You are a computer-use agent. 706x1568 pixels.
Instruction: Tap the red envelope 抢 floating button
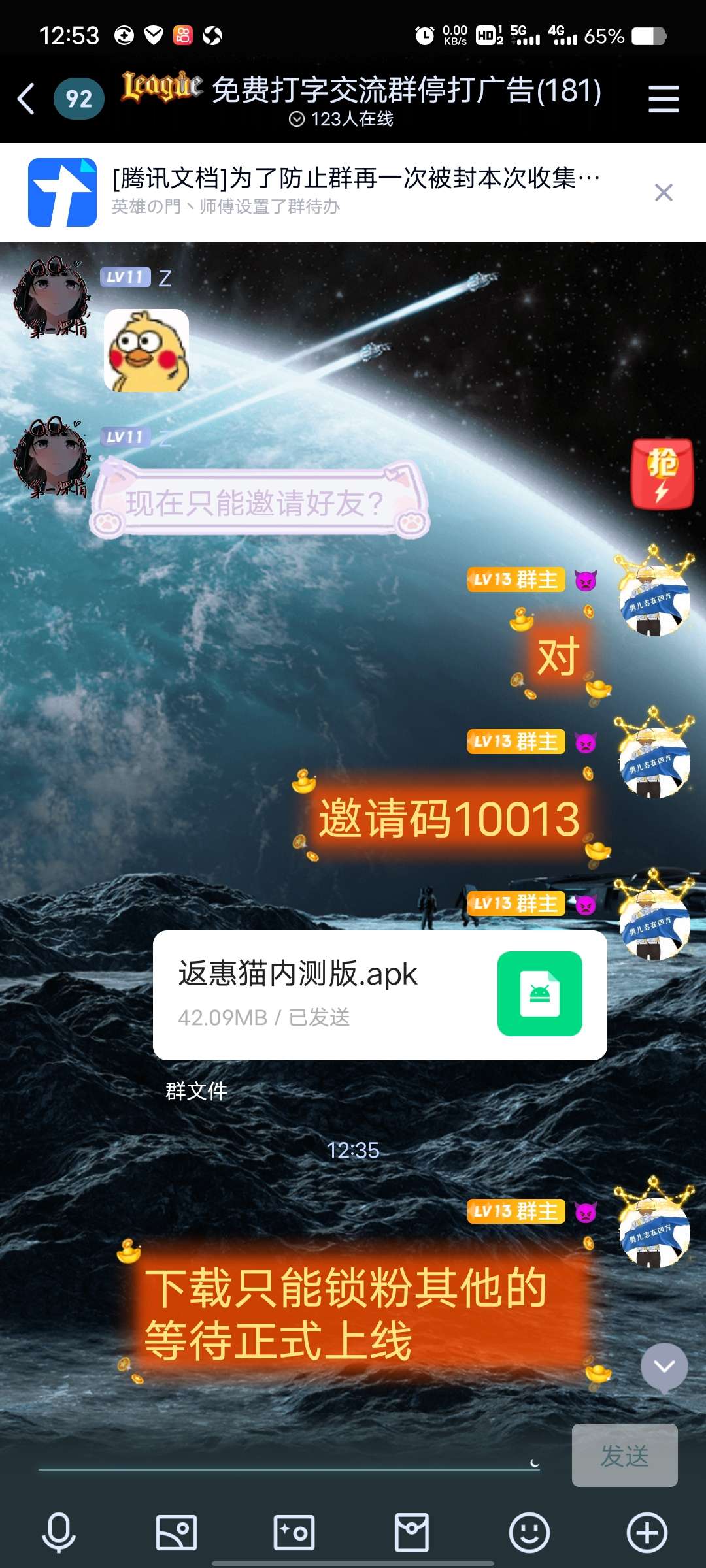point(662,474)
